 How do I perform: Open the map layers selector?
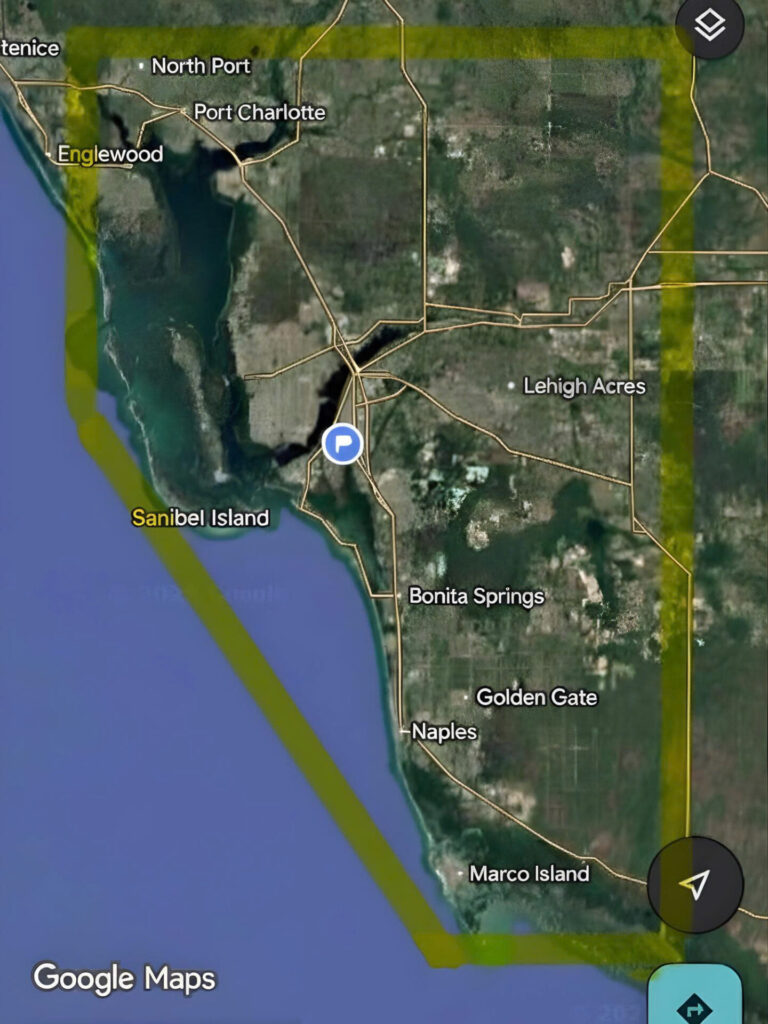709,26
